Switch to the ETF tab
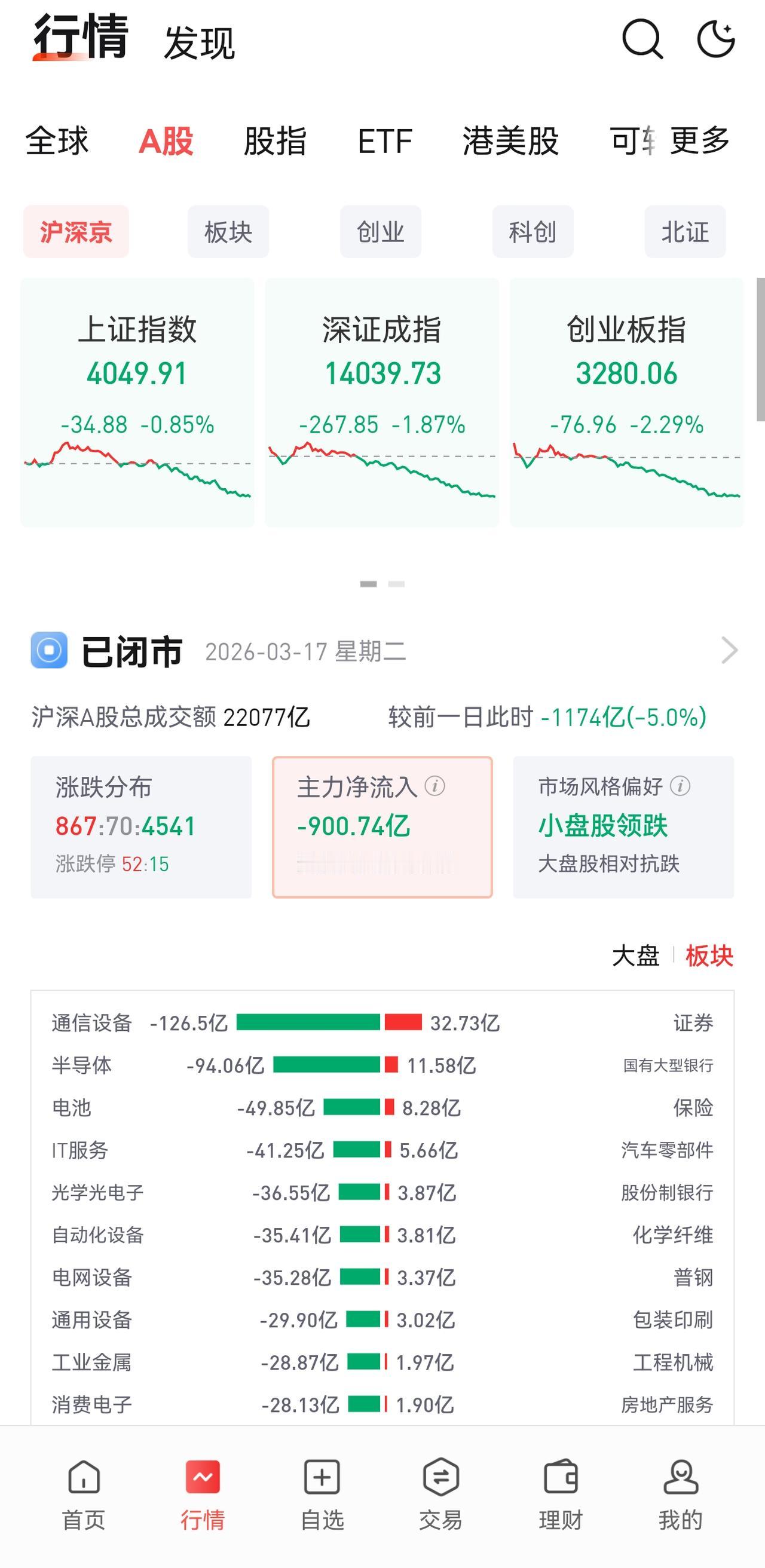Screen dimensions: 765x1568 (385, 140)
